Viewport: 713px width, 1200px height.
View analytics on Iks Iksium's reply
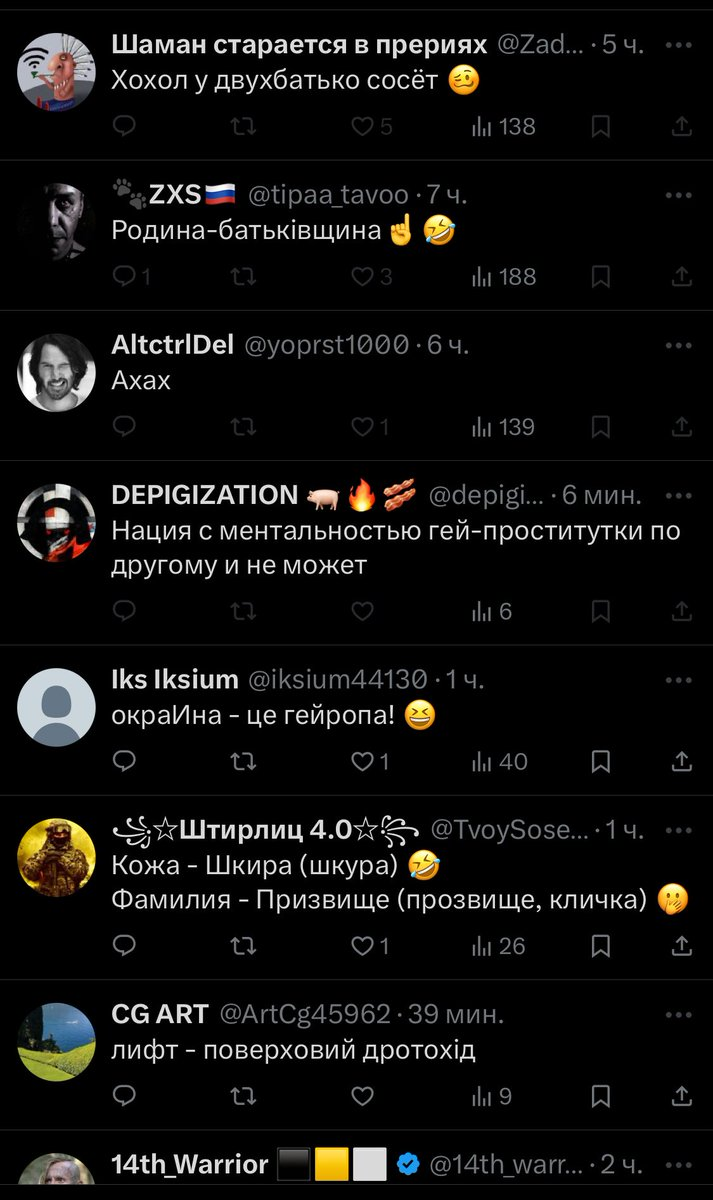499,762
